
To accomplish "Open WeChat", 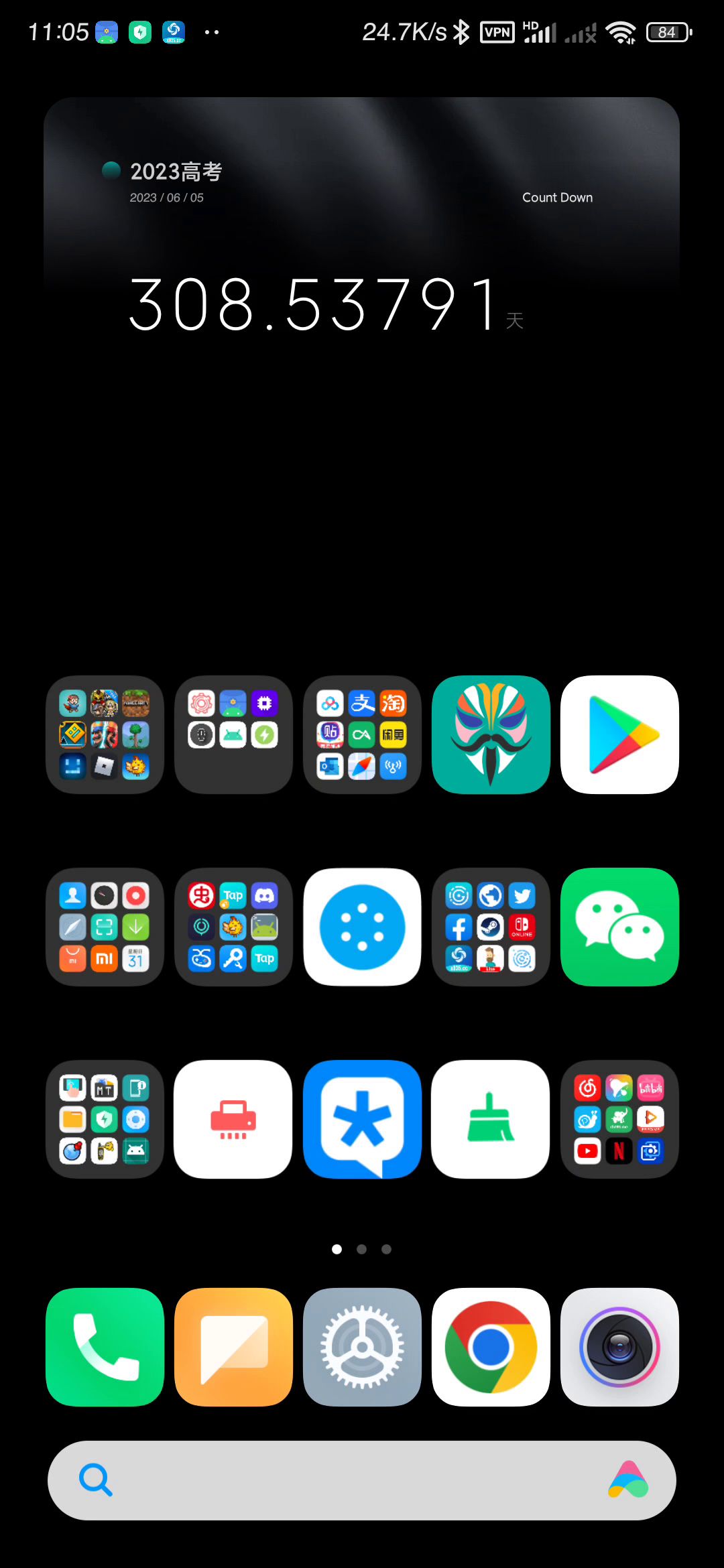I will tap(619, 927).
